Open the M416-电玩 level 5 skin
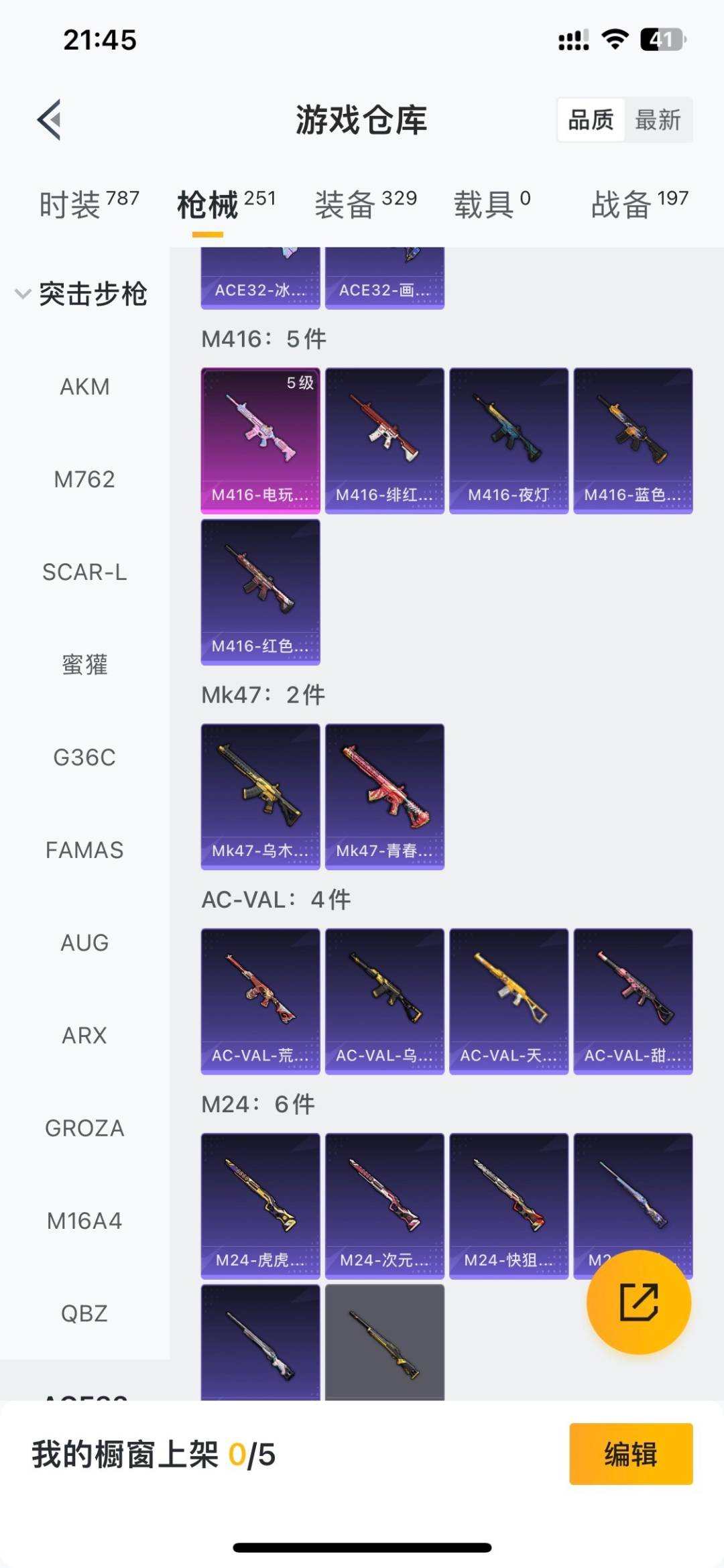This screenshot has height=1568, width=724. tap(260, 440)
